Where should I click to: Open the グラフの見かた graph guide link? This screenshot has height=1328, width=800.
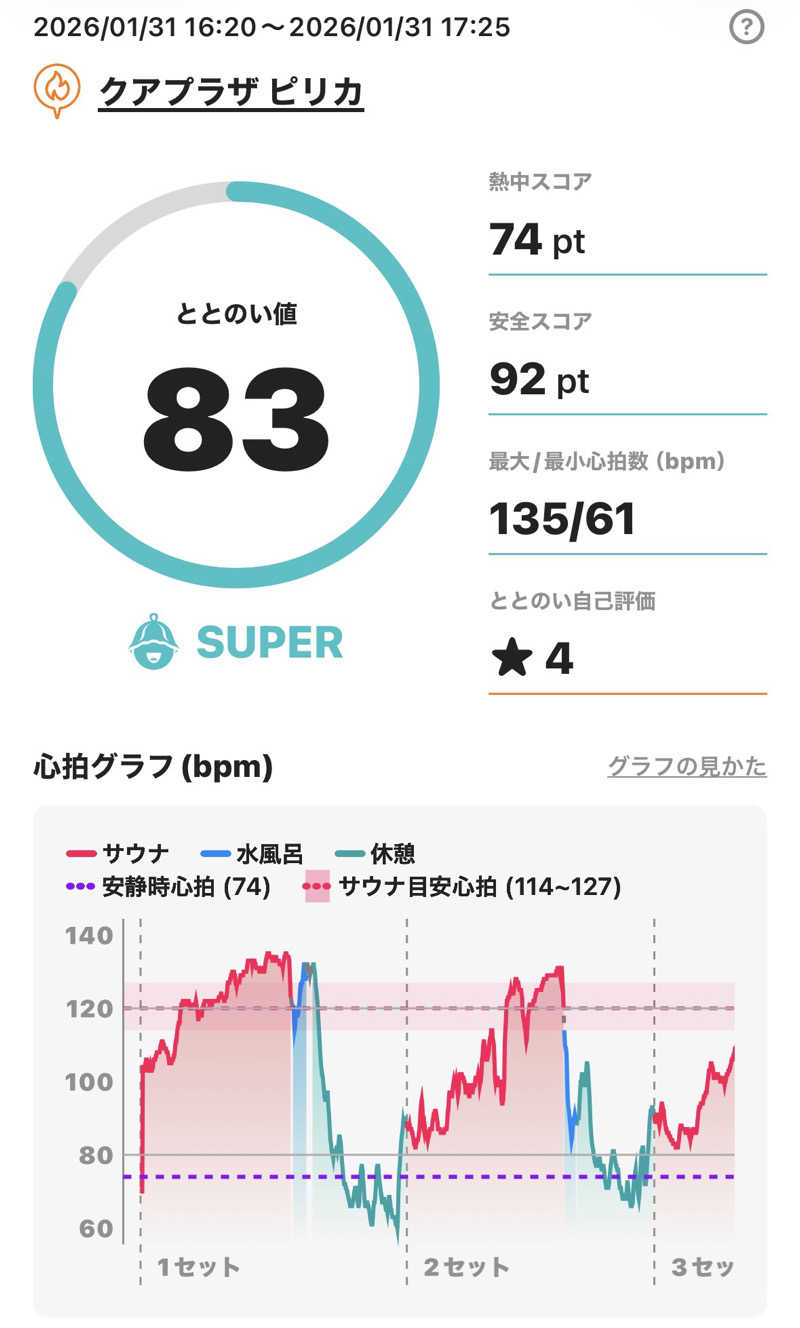click(687, 767)
